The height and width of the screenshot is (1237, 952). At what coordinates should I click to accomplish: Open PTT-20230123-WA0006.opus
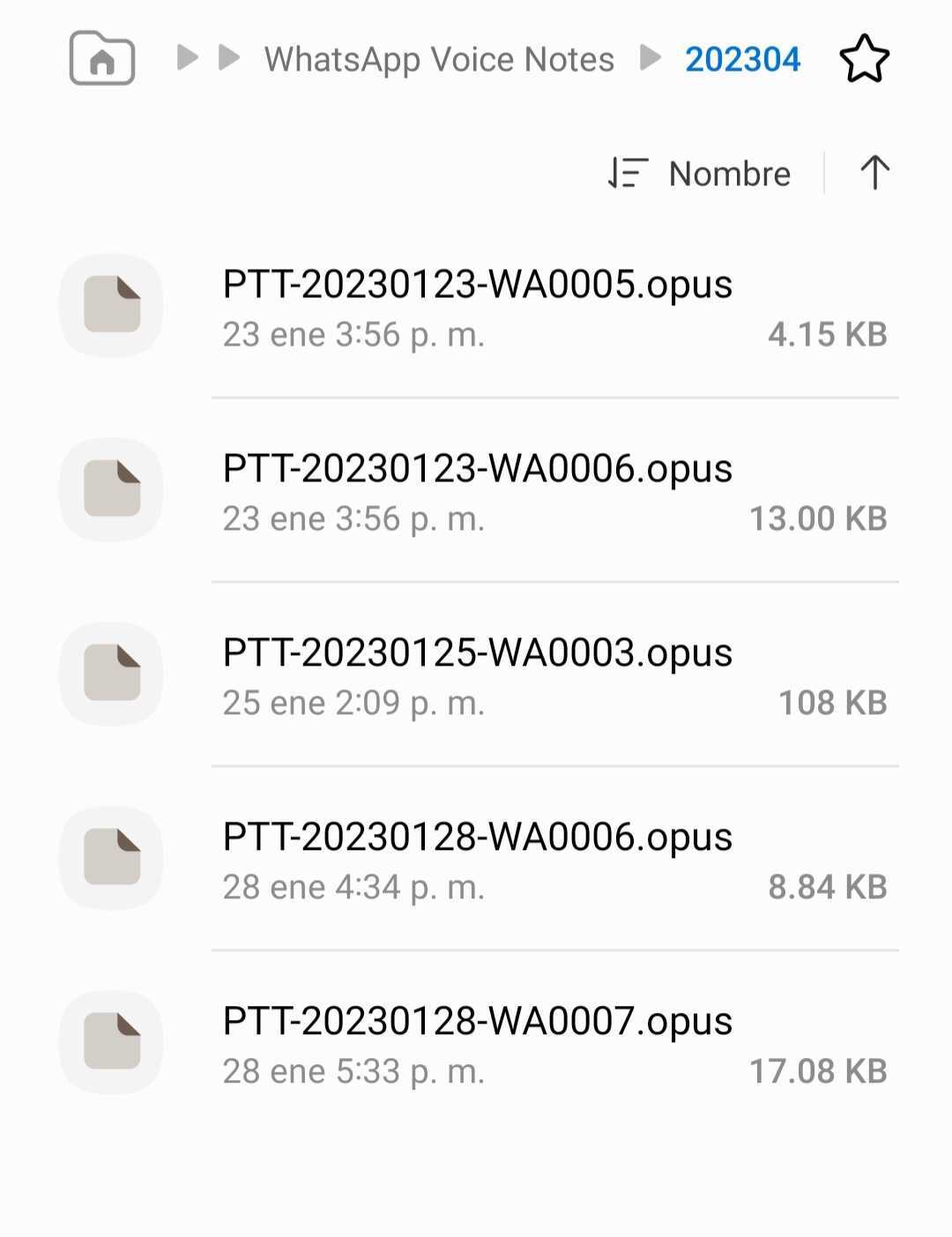coord(477,468)
